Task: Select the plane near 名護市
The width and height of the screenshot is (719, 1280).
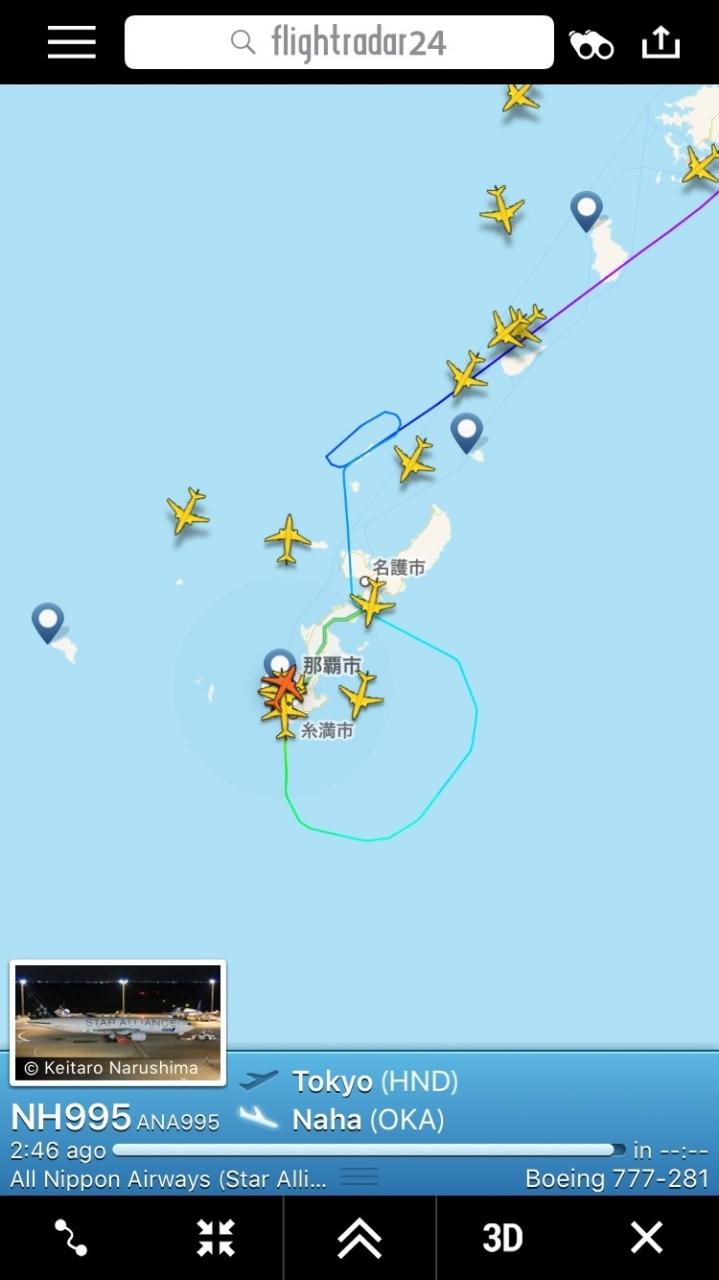Action: 372,603
